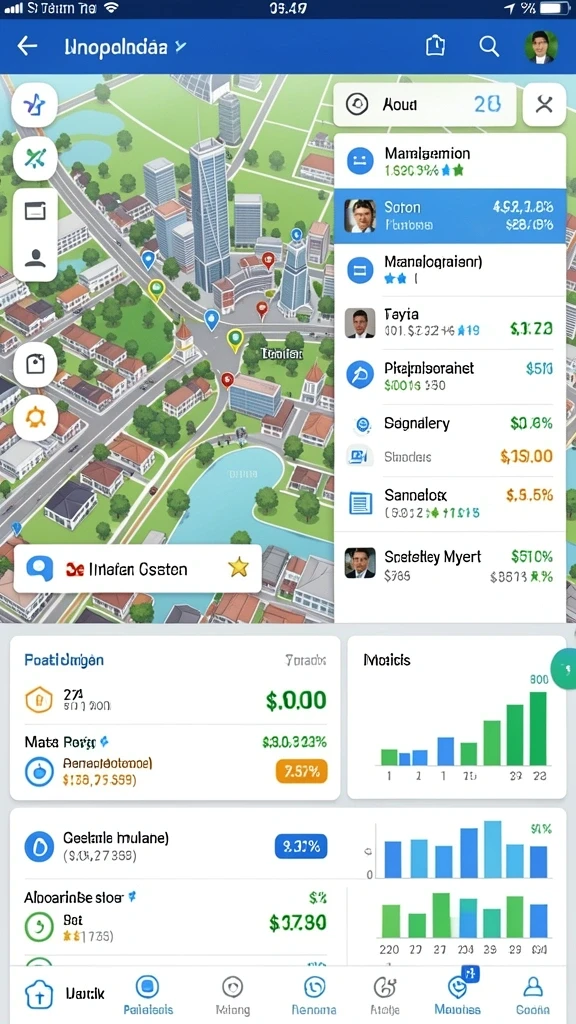Screen dimensions: 576x1024
Task: Tap the star on the location card
Action: click(238, 569)
